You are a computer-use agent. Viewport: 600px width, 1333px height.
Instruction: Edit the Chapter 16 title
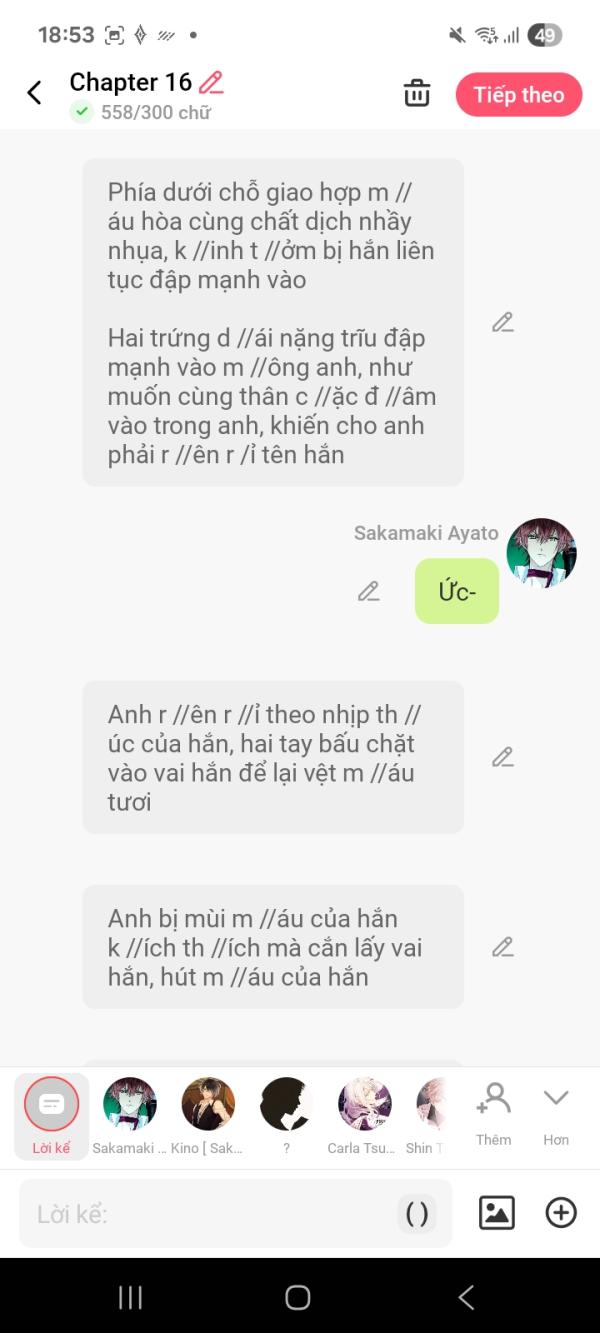pos(211,82)
